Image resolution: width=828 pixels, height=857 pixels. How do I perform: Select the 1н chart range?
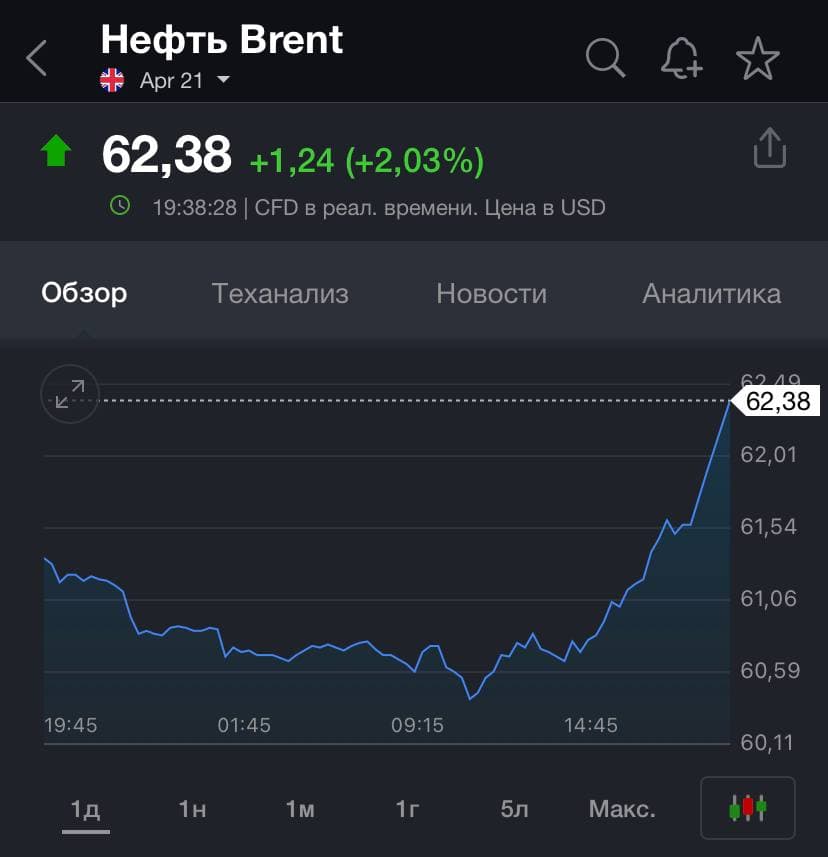pyautogui.click(x=192, y=809)
